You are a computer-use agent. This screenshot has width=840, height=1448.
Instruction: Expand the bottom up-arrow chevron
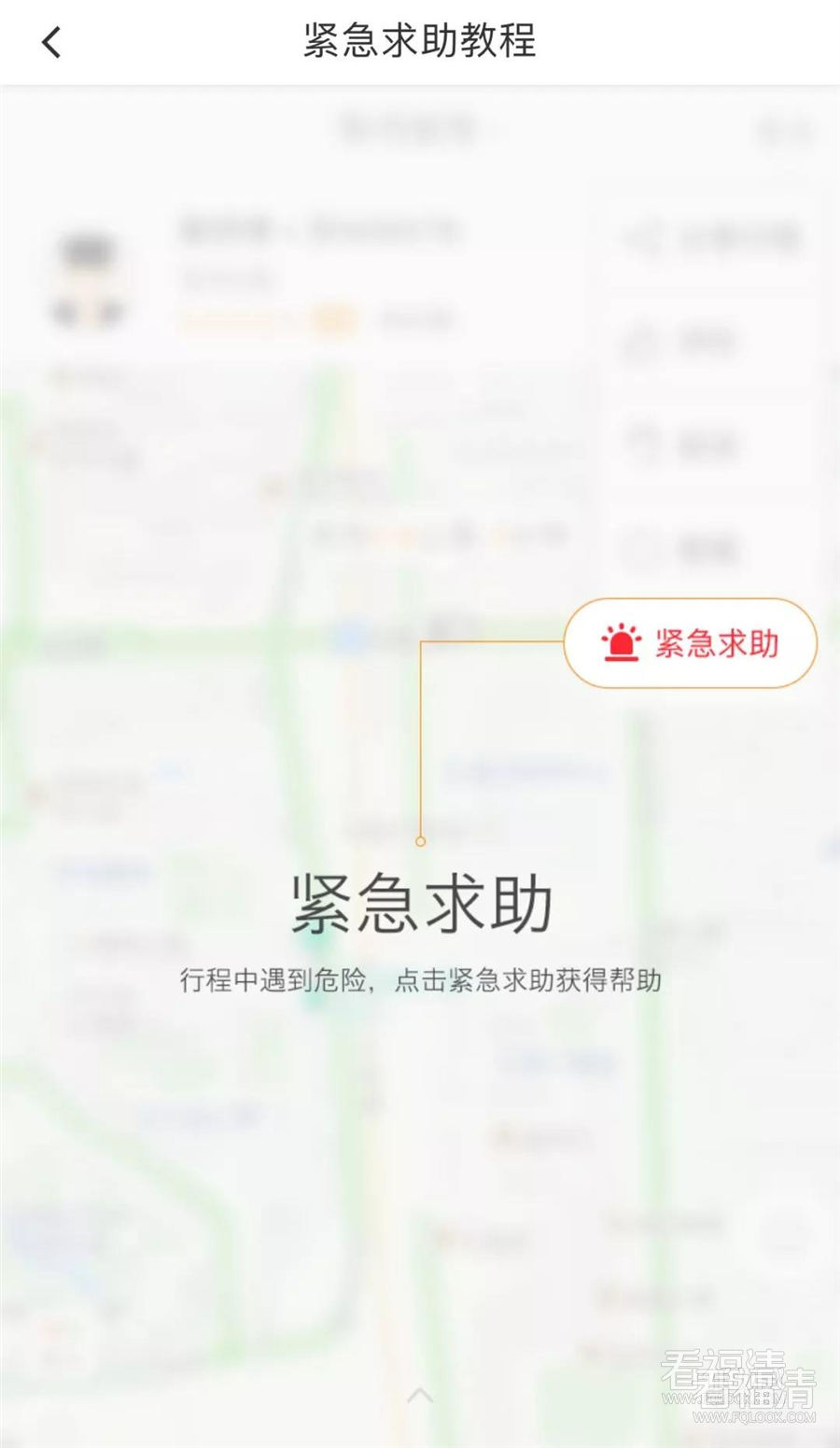(x=420, y=1395)
